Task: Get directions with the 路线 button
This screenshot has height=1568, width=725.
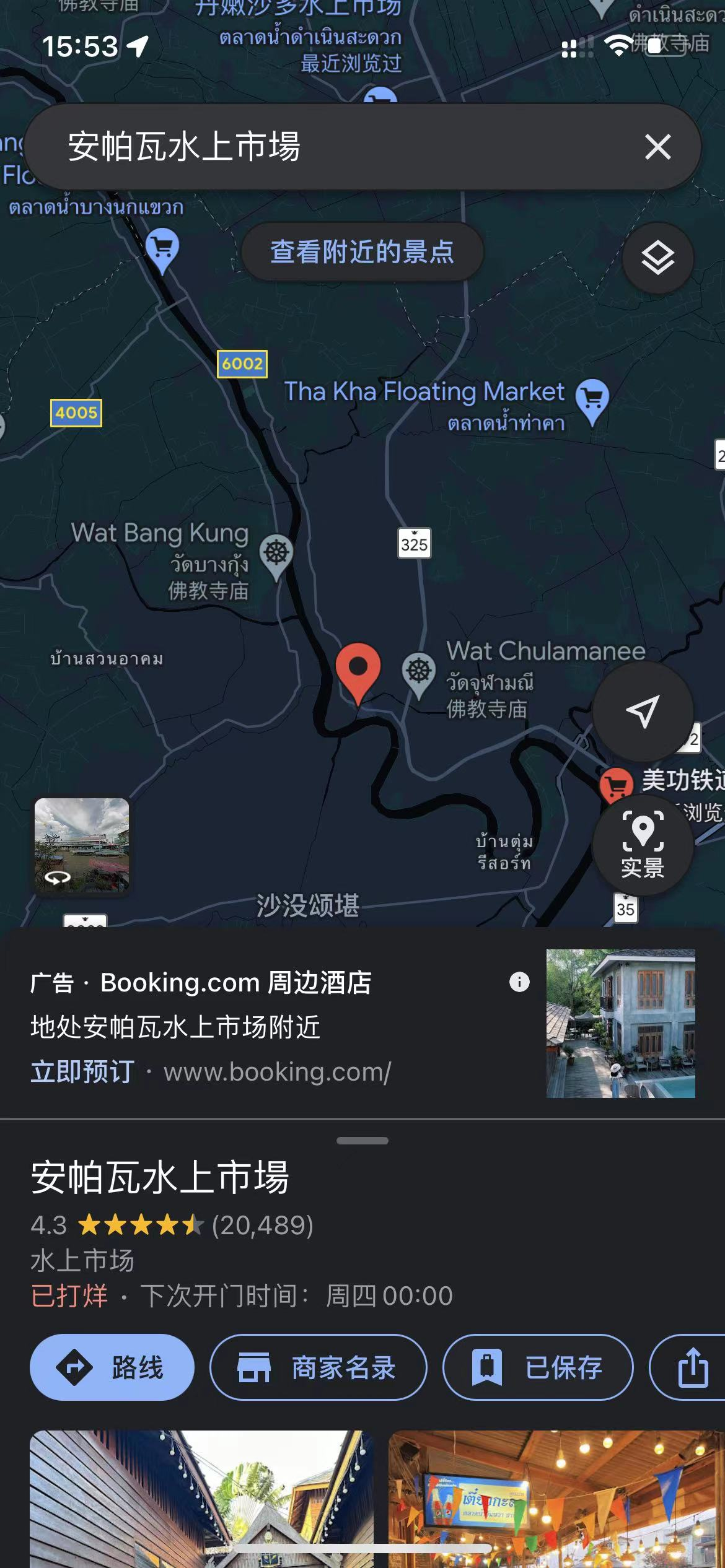Action: coord(112,1367)
